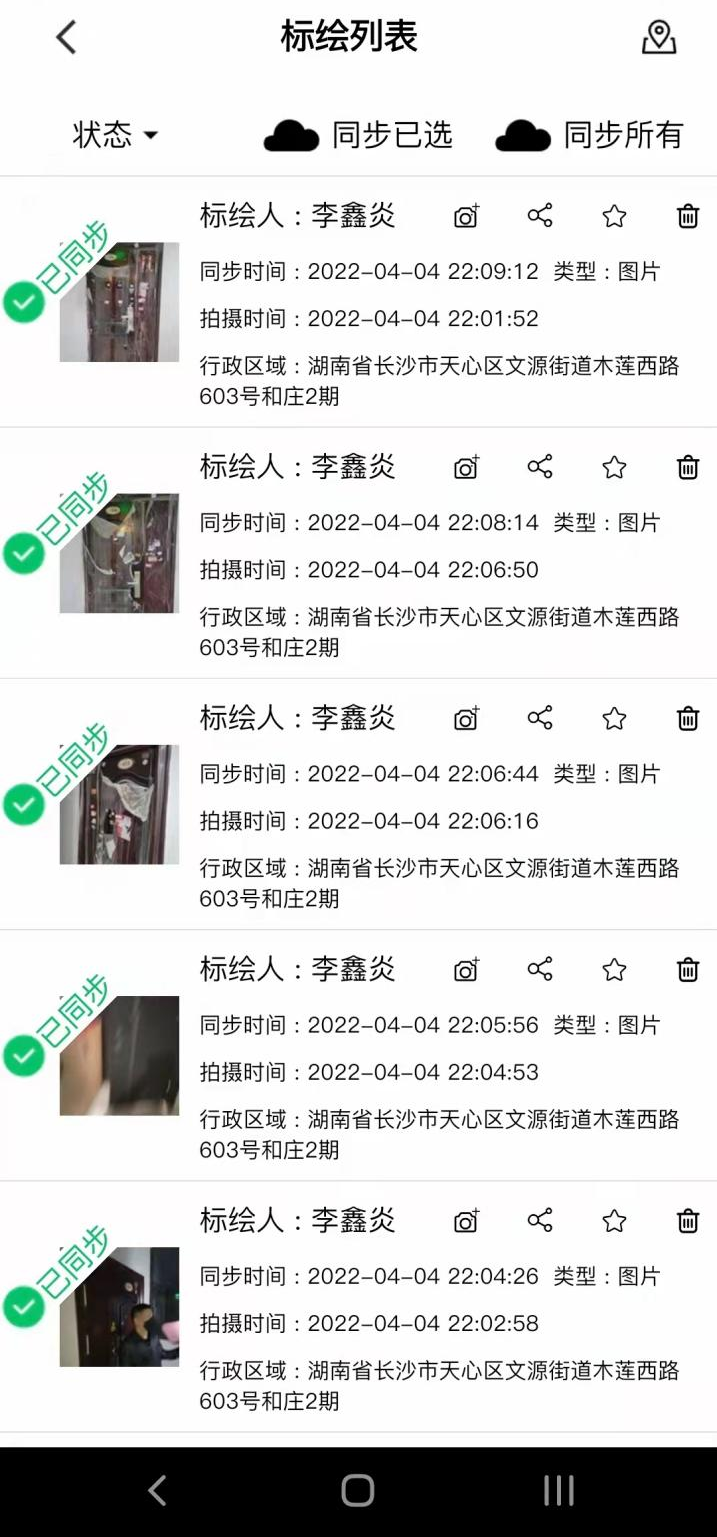Tap camera icon for the 22:09:12 synced entry

click(466, 216)
